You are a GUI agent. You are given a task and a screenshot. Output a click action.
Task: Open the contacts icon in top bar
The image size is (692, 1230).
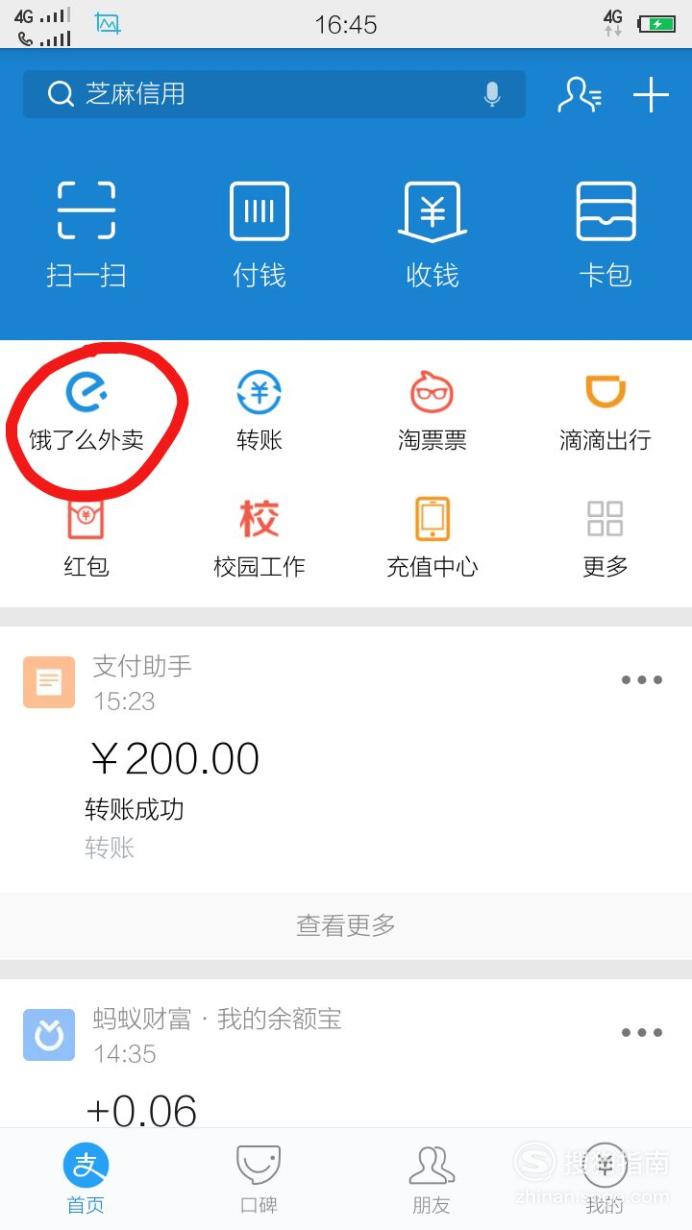coord(579,94)
